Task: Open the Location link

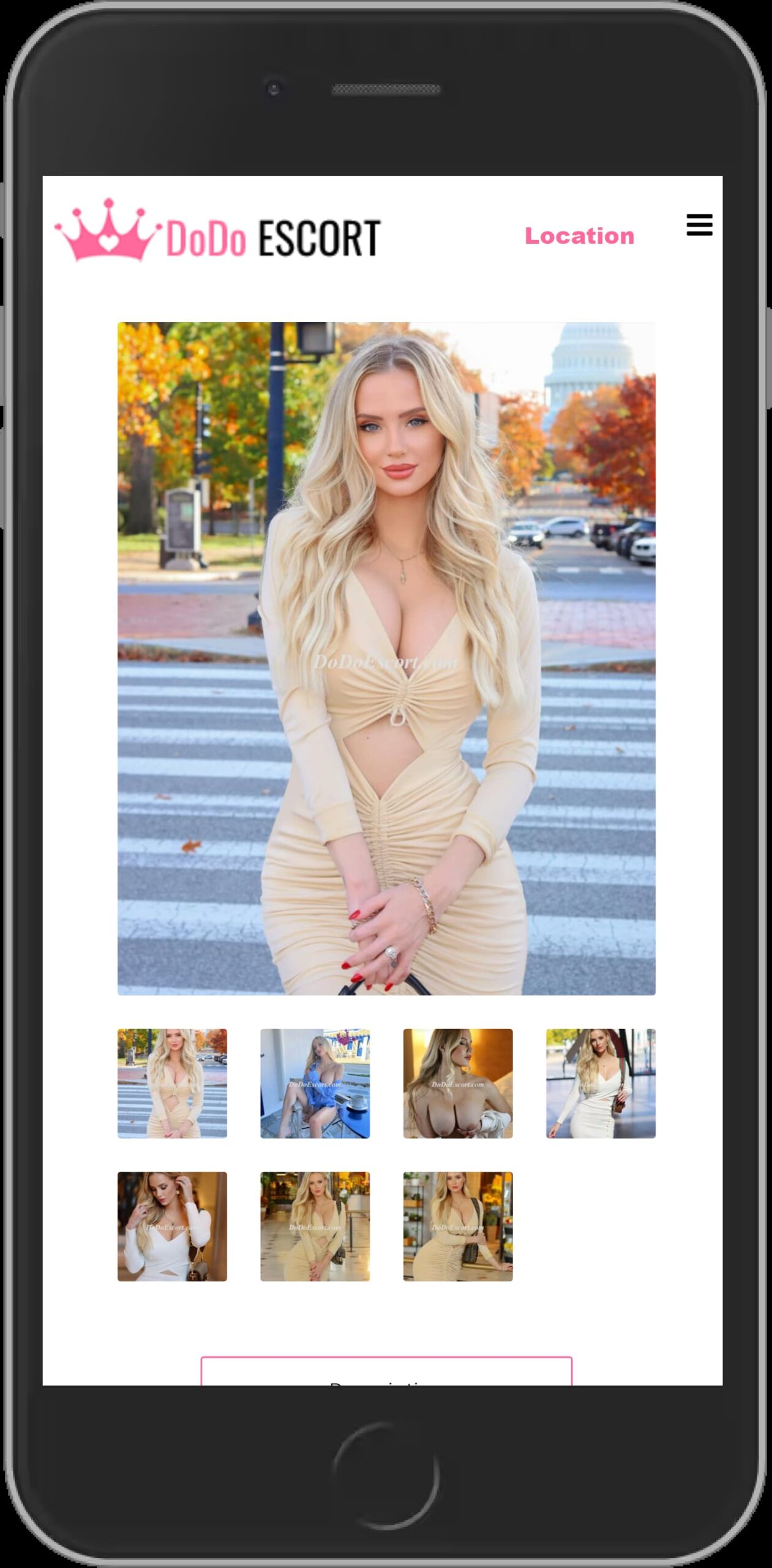Action: click(x=579, y=236)
